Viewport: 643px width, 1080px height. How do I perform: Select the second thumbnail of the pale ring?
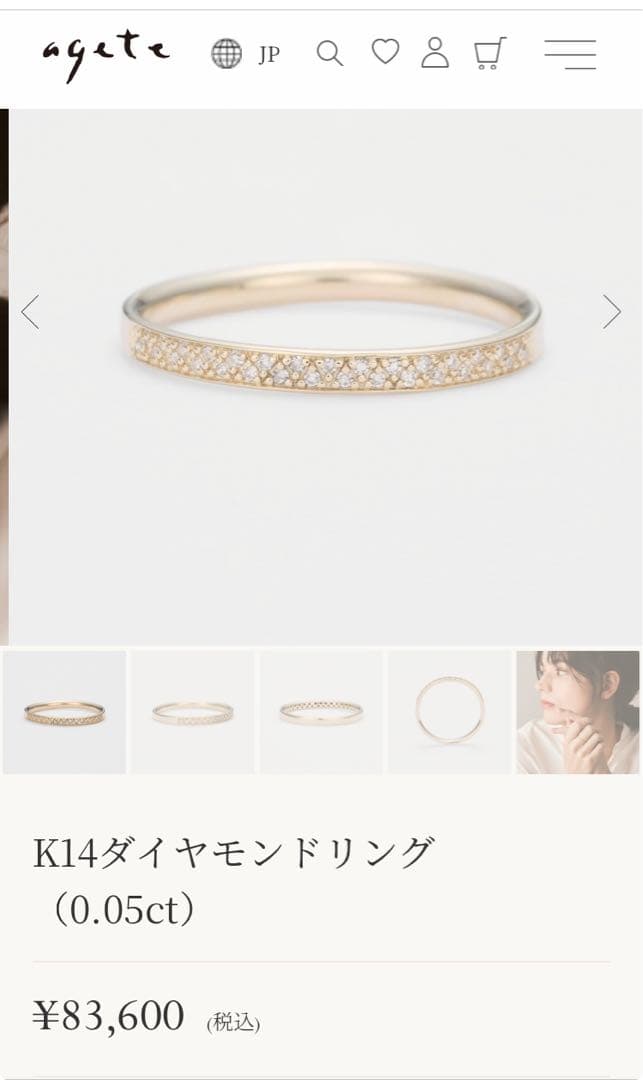(192, 712)
